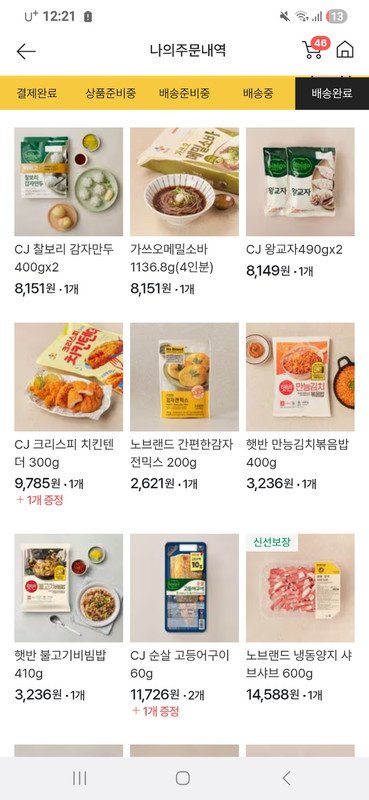369x800 pixels.
Task: Select the 배송완료 tab
Action: pyautogui.click(x=332, y=93)
